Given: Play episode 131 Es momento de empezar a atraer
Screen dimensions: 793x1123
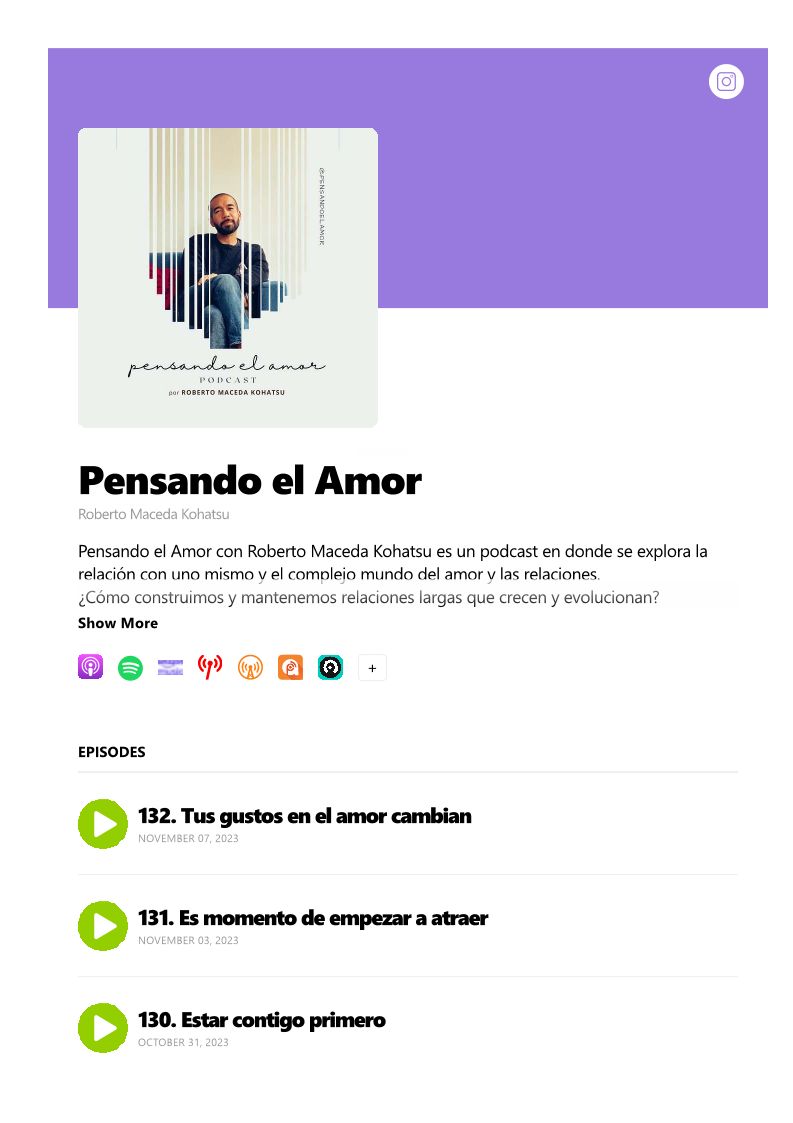Looking at the screenshot, I should (x=102, y=926).
